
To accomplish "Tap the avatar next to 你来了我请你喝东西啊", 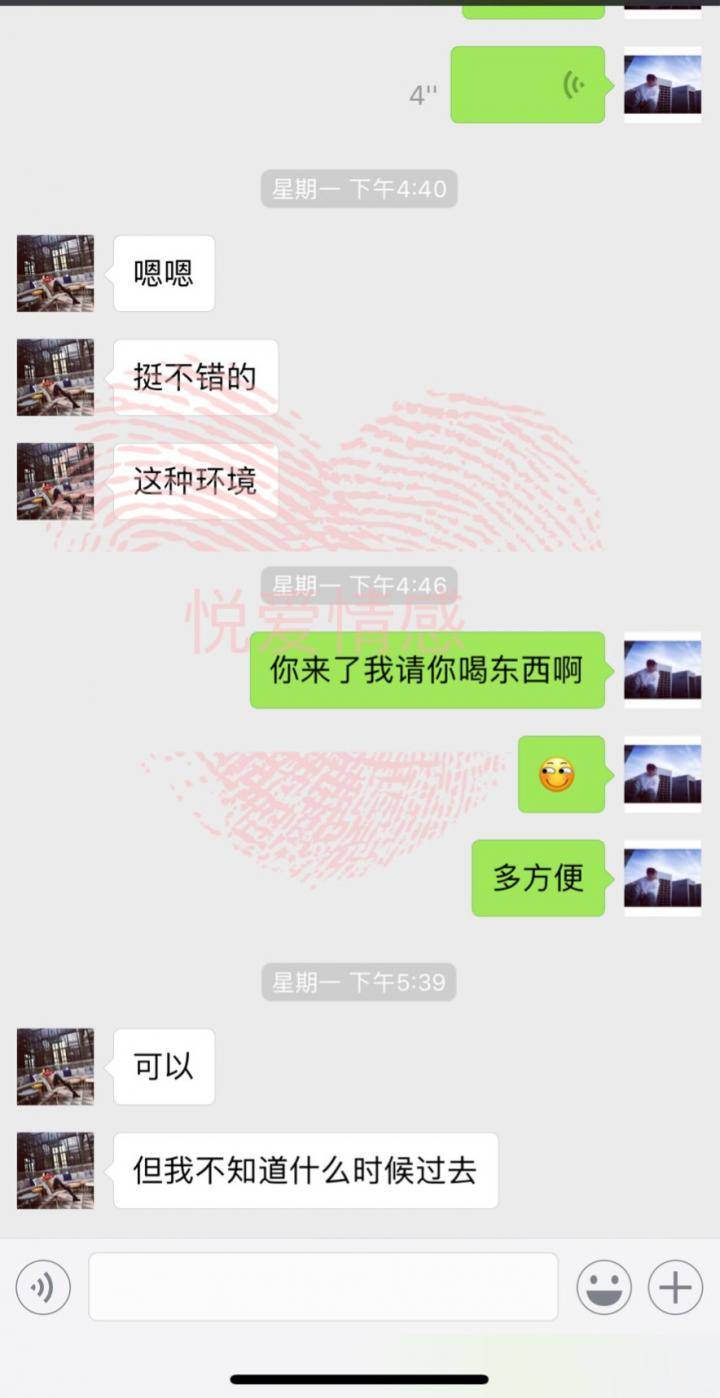I will 662,671.
